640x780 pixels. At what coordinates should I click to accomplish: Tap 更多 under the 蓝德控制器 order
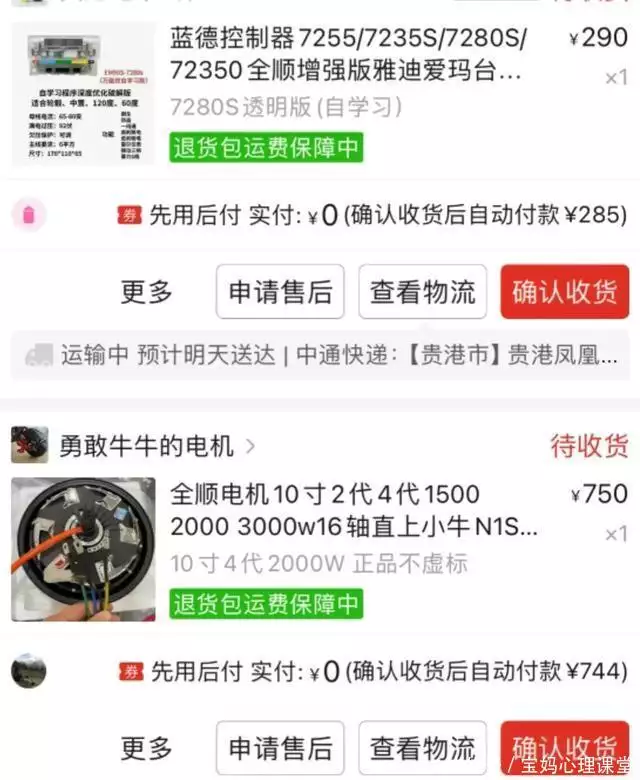[147, 292]
